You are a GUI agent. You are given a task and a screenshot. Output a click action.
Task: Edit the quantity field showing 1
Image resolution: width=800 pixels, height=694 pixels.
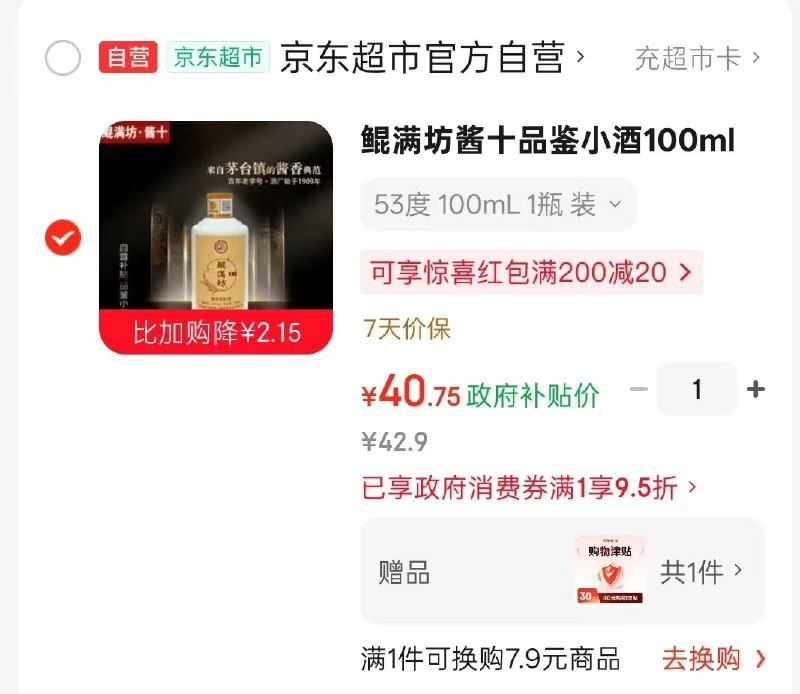pyautogui.click(x=697, y=390)
